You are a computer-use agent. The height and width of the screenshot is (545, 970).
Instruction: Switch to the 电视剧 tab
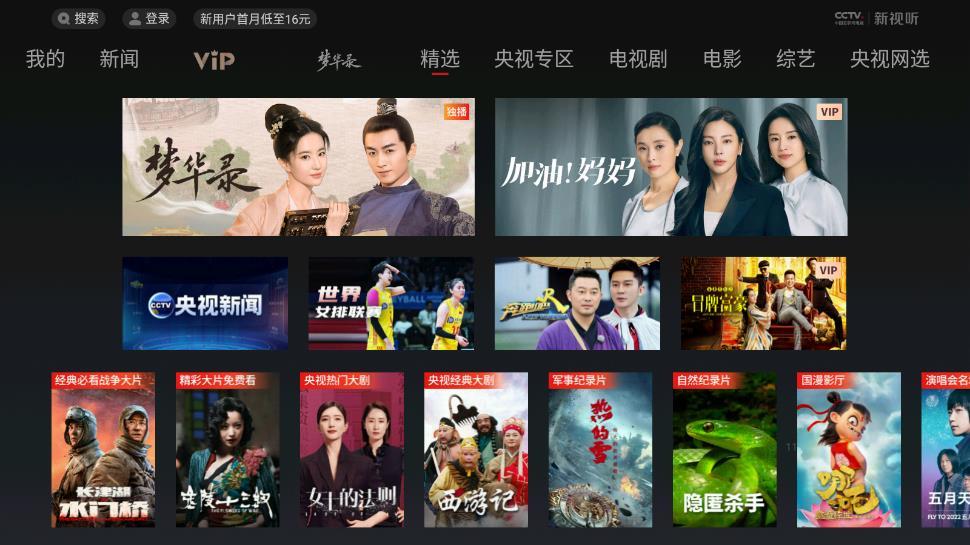coord(638,59)
